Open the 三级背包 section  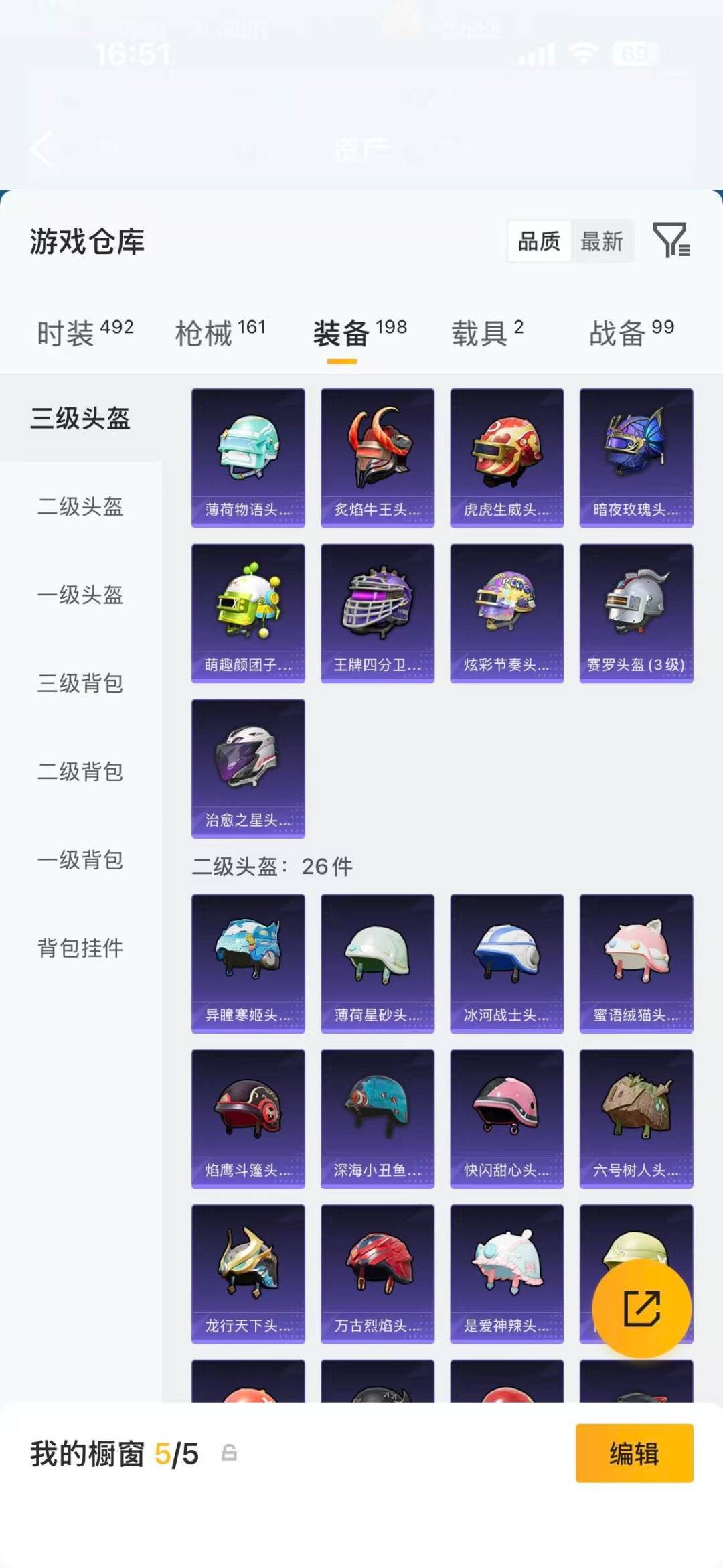pos(80,684)
